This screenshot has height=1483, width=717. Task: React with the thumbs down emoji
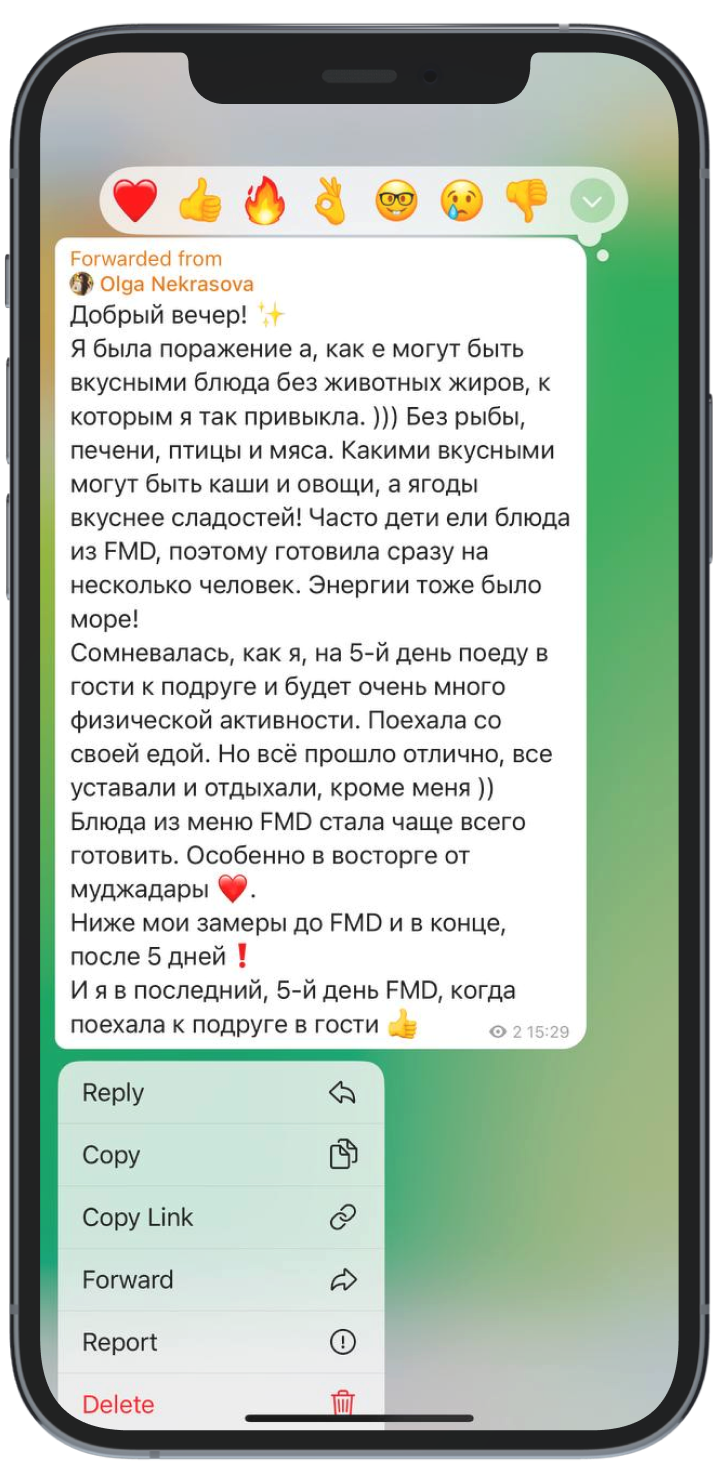coord(526,201)
